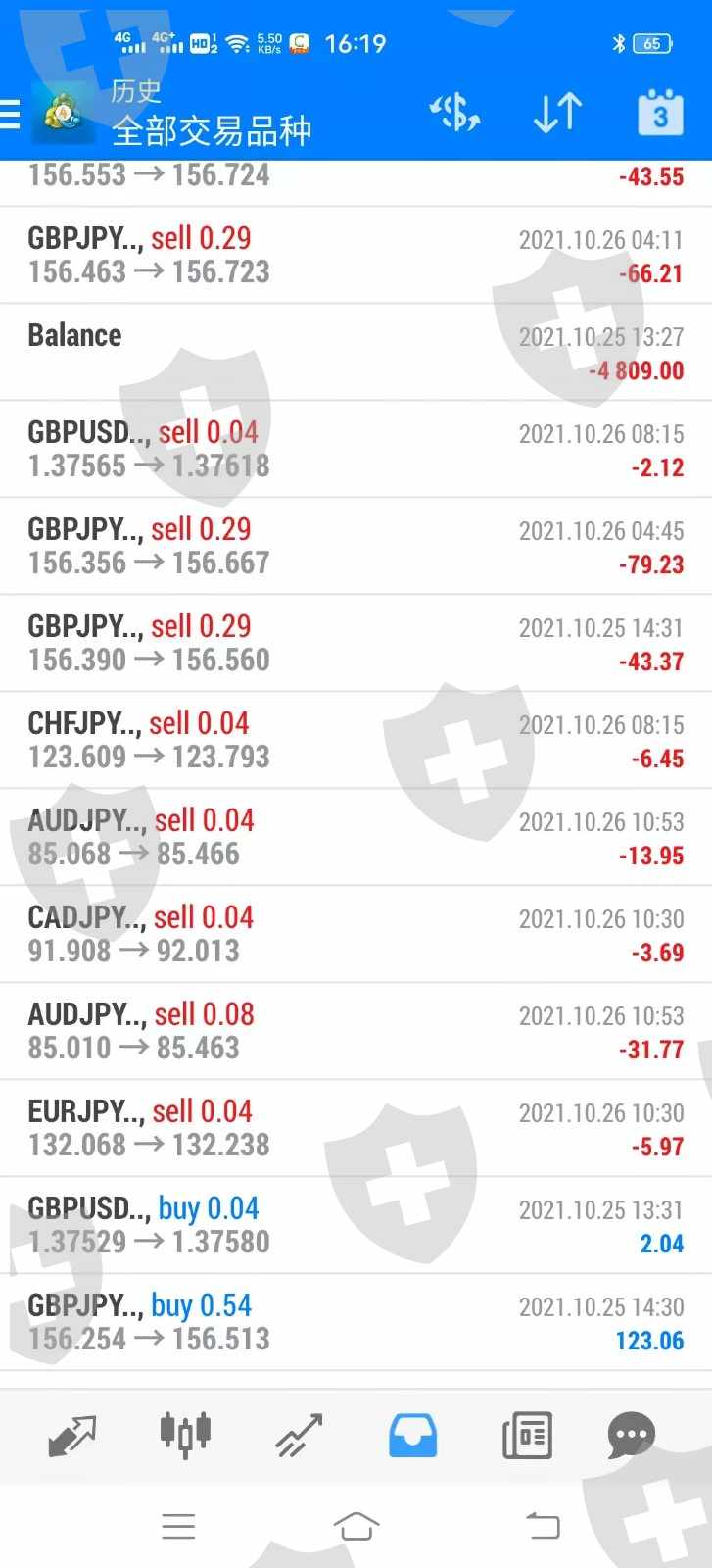The height and width of the screenshot is (1568, 712).
Task: Switch to the Quotes tab
Action: (x=72, y=1436)
